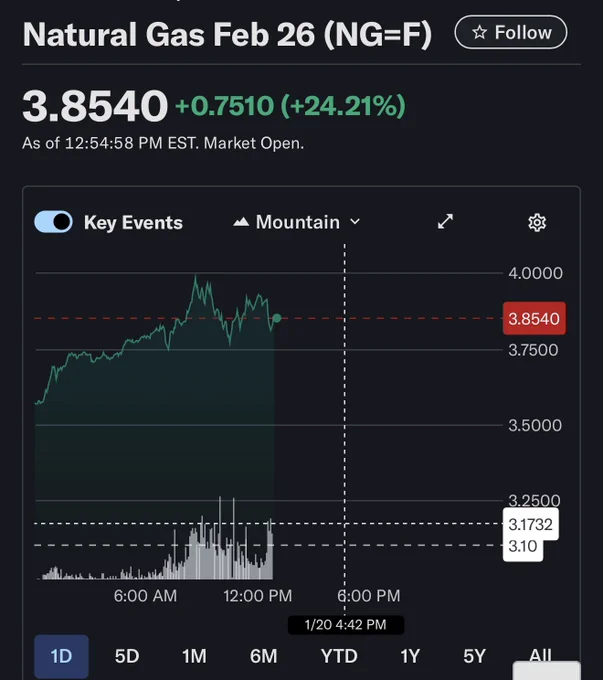Screen dimensions: 603x680
Task: View the All time range
Action: click(540, 655)
